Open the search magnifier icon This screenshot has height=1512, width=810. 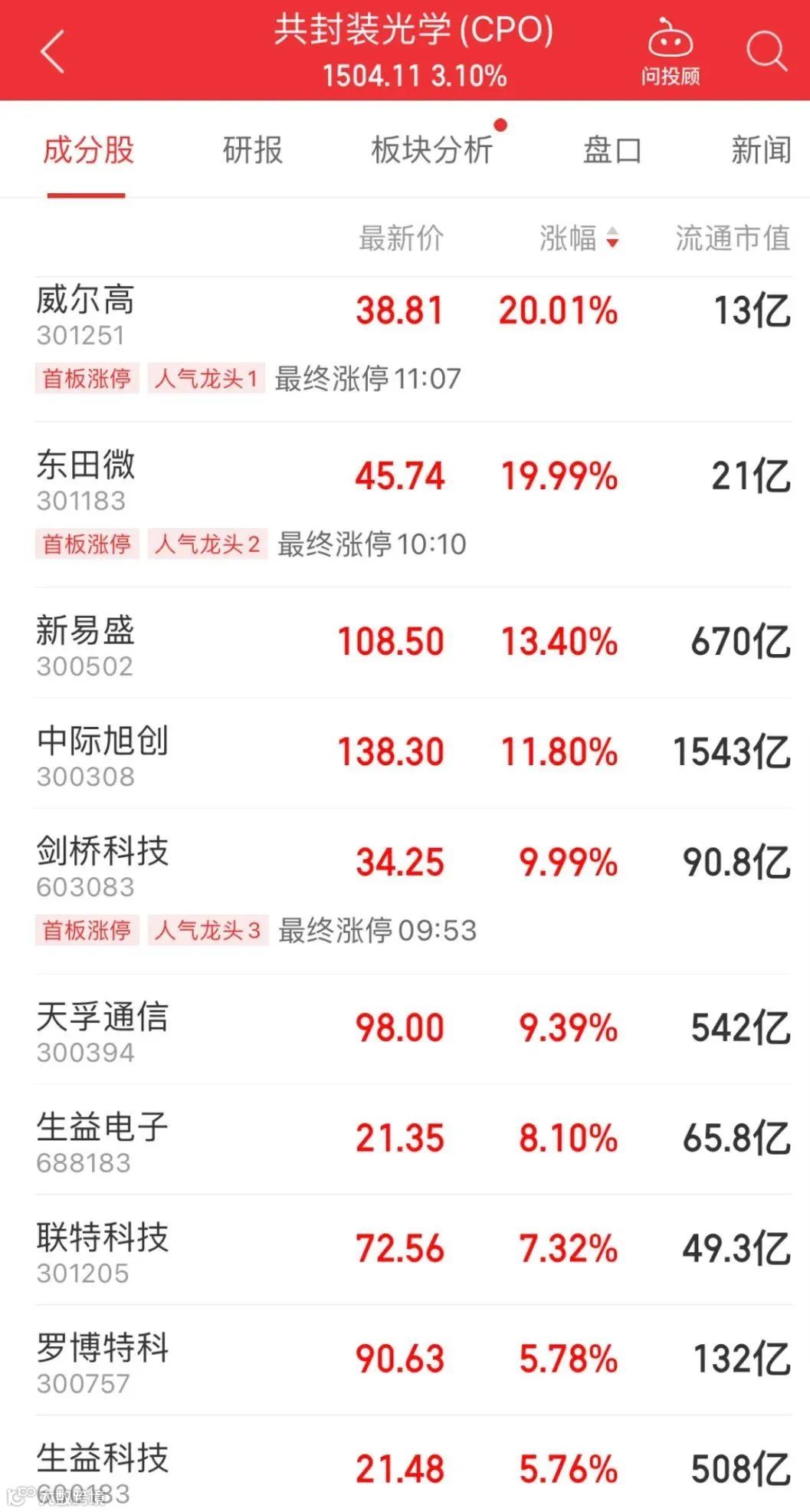point(766,52)
